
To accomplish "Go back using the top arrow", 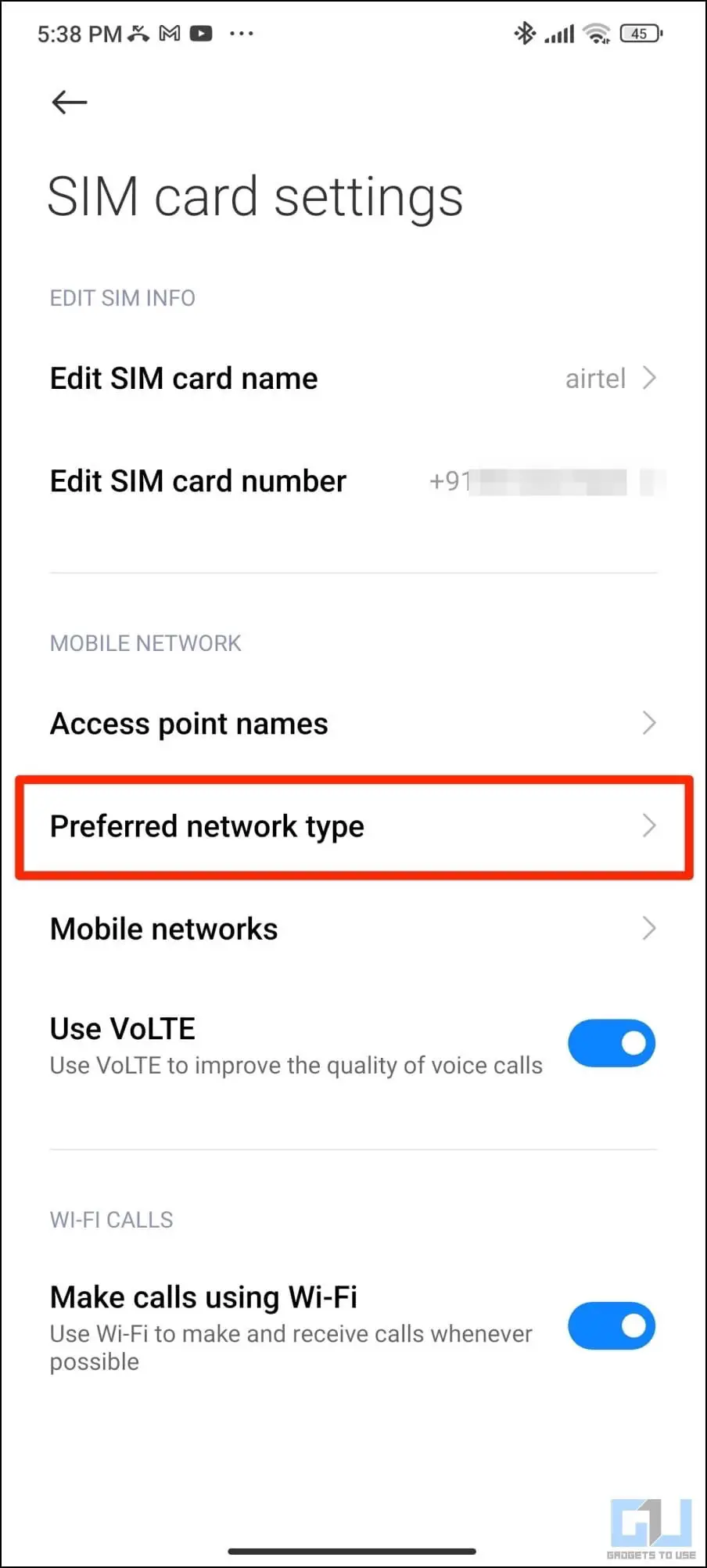I will (x=69, y=102).
